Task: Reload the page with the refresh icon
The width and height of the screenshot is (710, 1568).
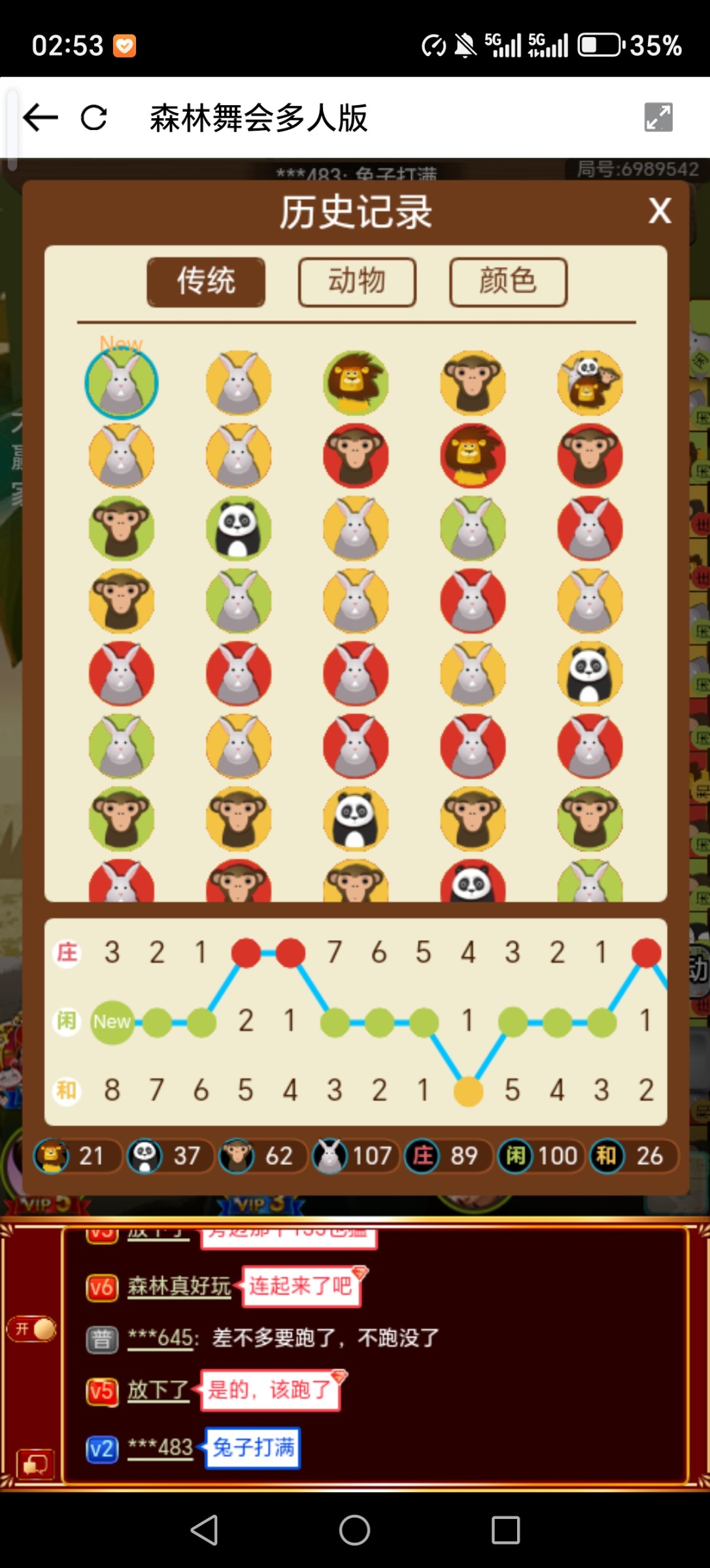Action: 93,118
